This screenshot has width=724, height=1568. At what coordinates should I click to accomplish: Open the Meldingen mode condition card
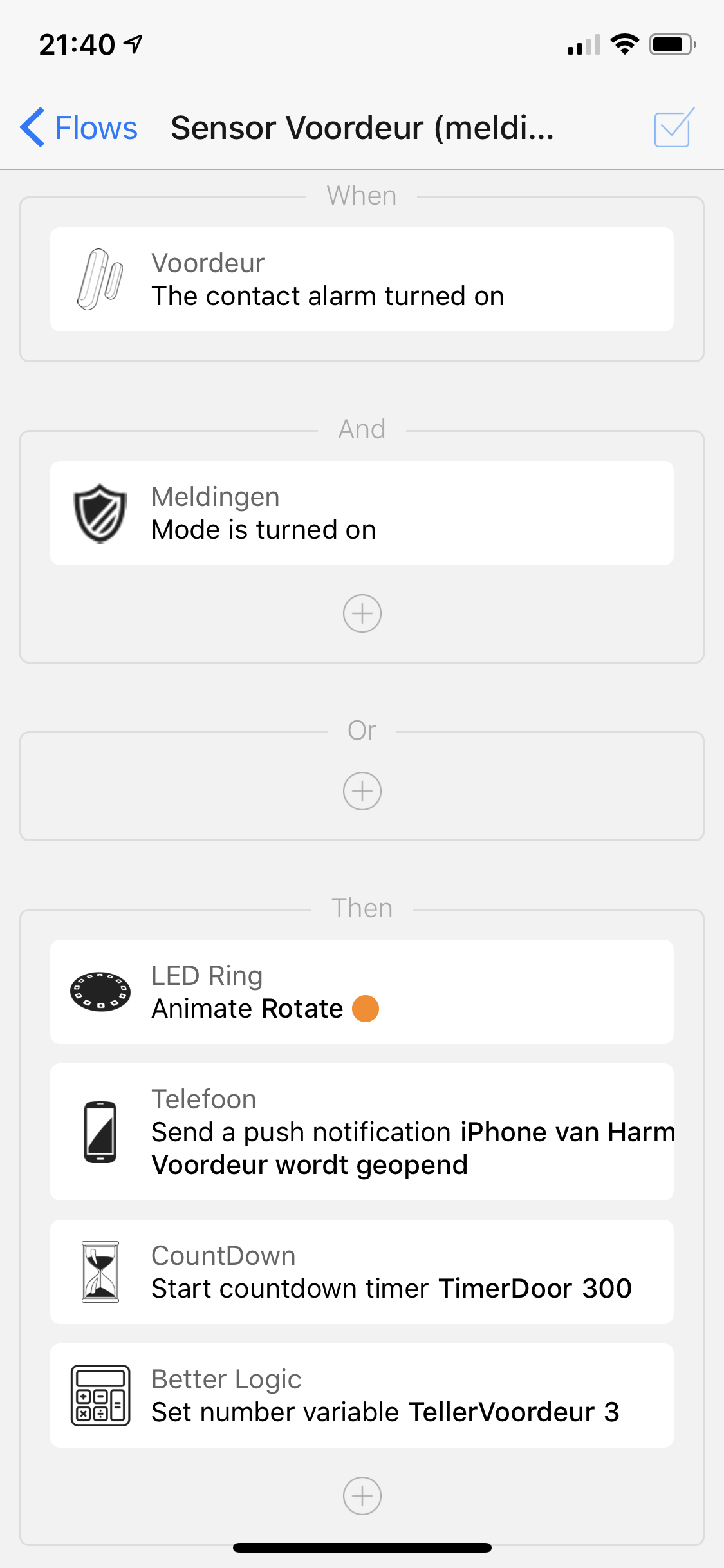click(x=362, y=513)
